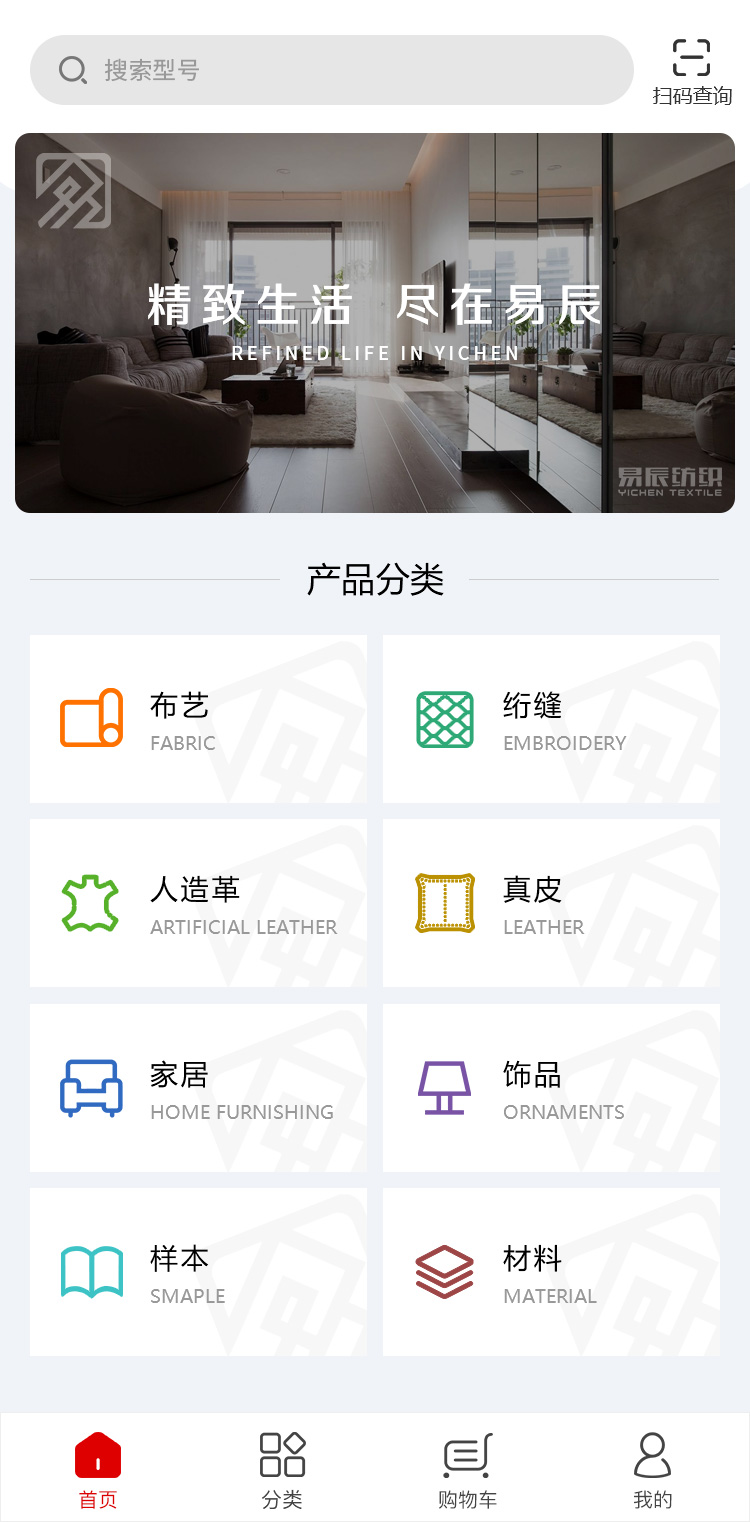The image size is (750, 1522).
Task: Open the 饰品 Ornaments category
Action: pos(551,1088)
